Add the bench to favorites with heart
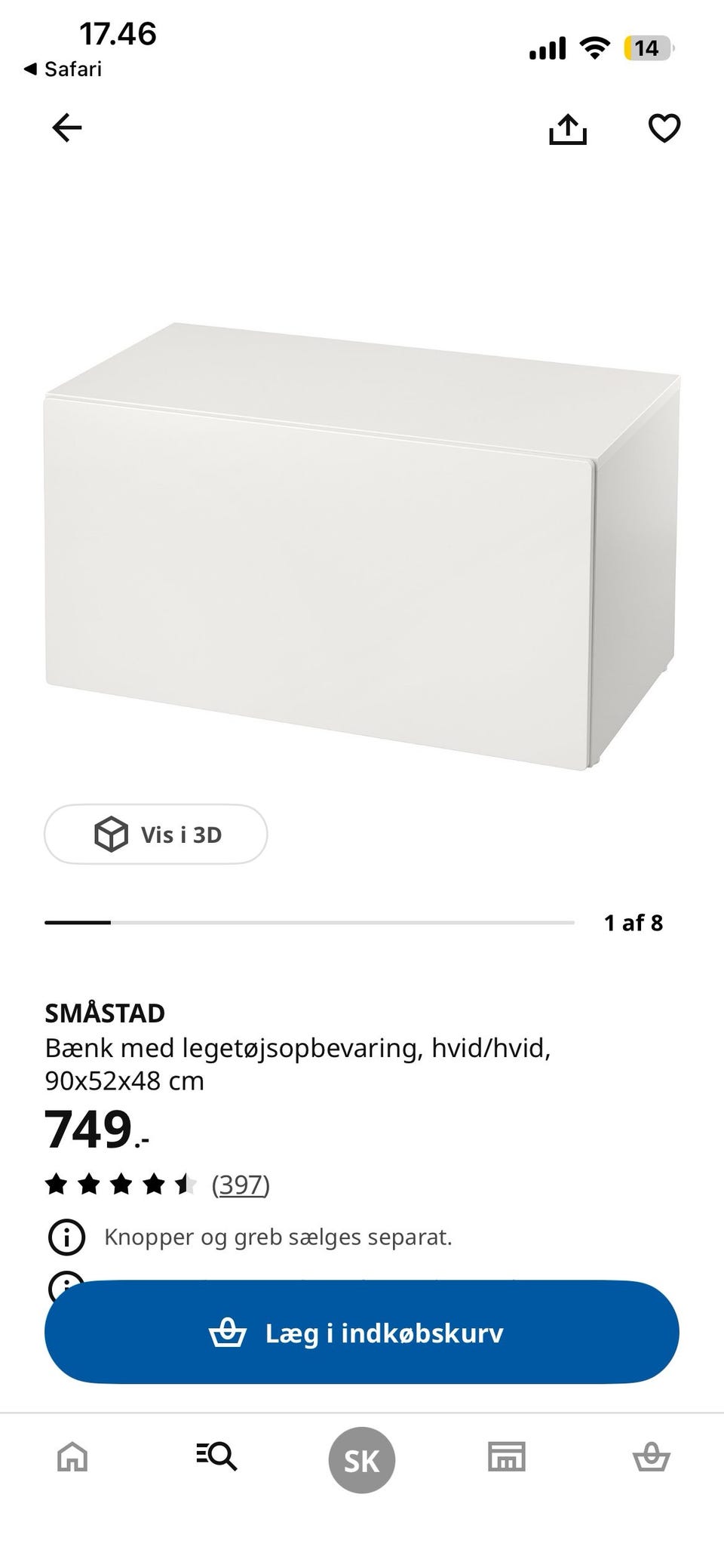724x1568 pixels. pos(664,128)
